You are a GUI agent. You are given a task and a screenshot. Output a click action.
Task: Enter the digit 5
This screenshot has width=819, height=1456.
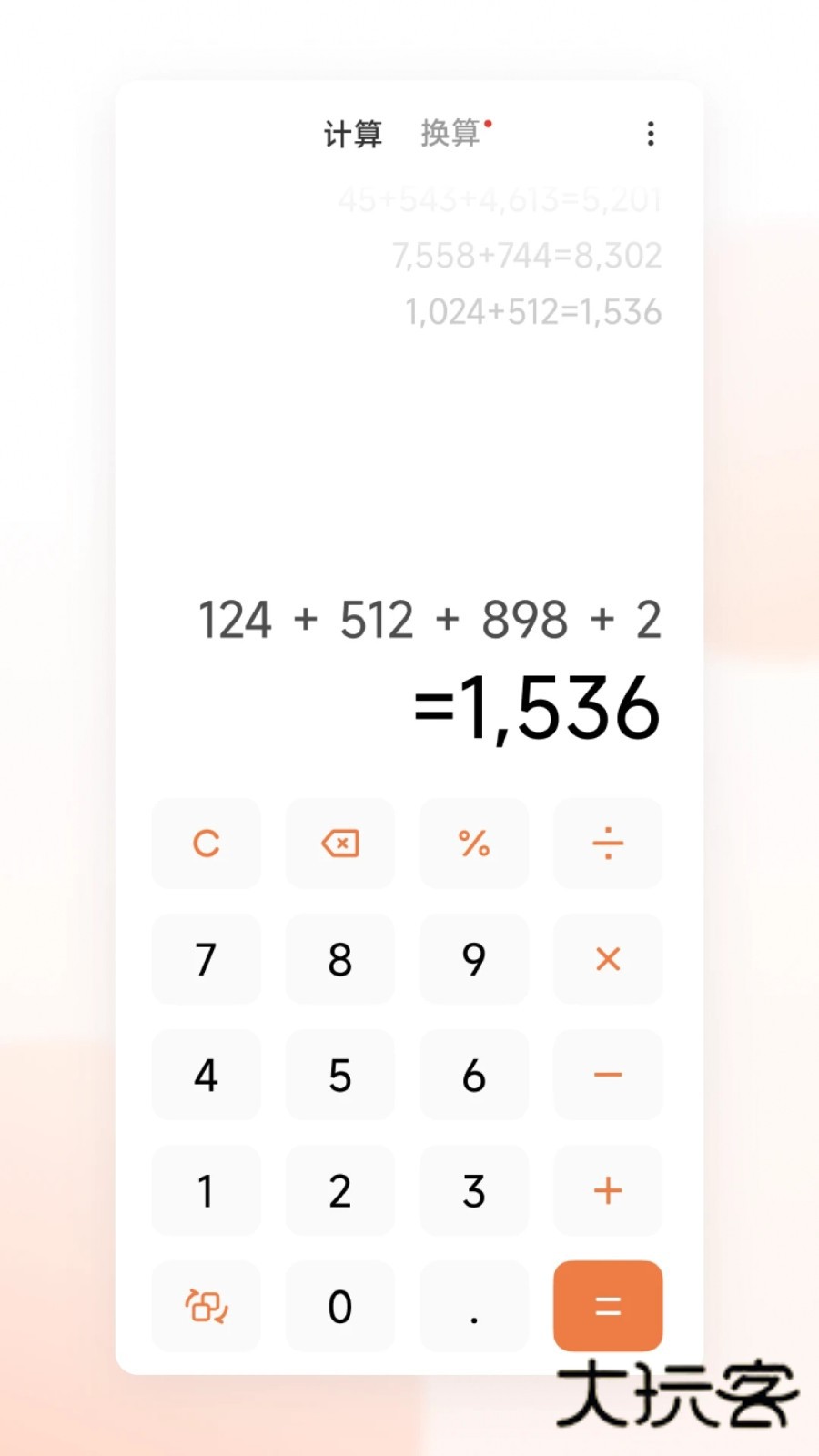[340, 1075]
